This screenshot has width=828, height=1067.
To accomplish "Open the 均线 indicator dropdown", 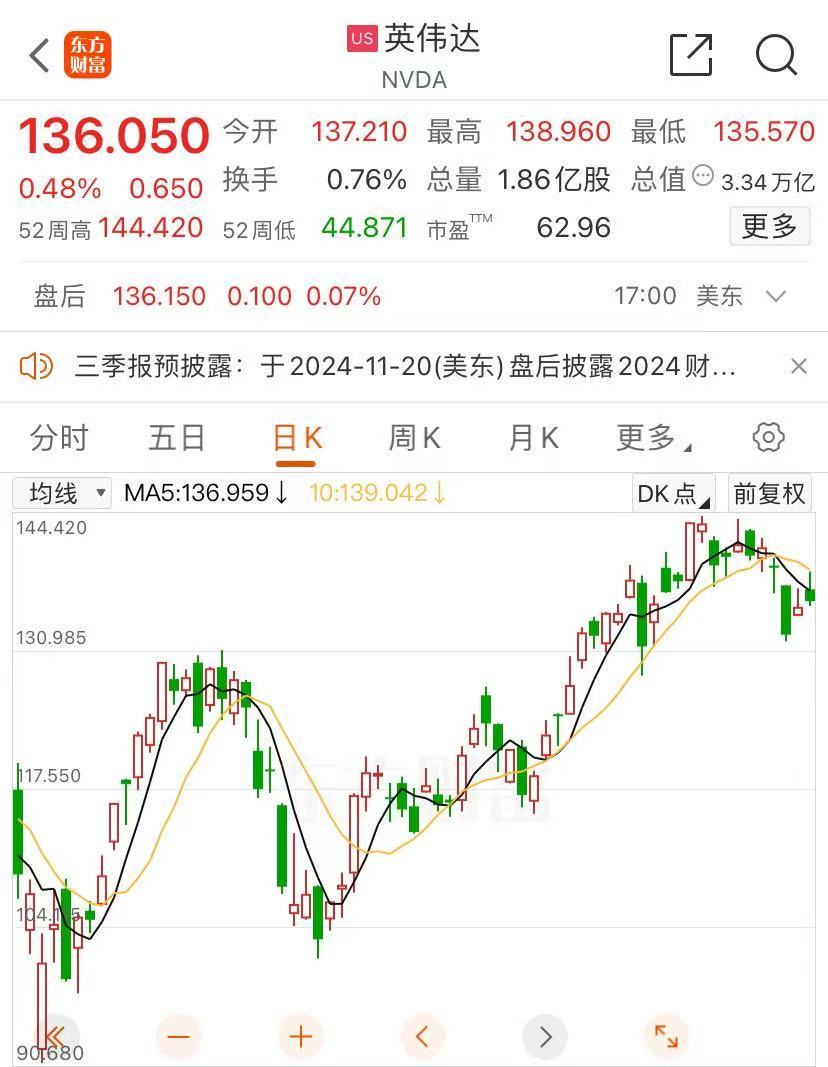I will [x=61, y=493].
